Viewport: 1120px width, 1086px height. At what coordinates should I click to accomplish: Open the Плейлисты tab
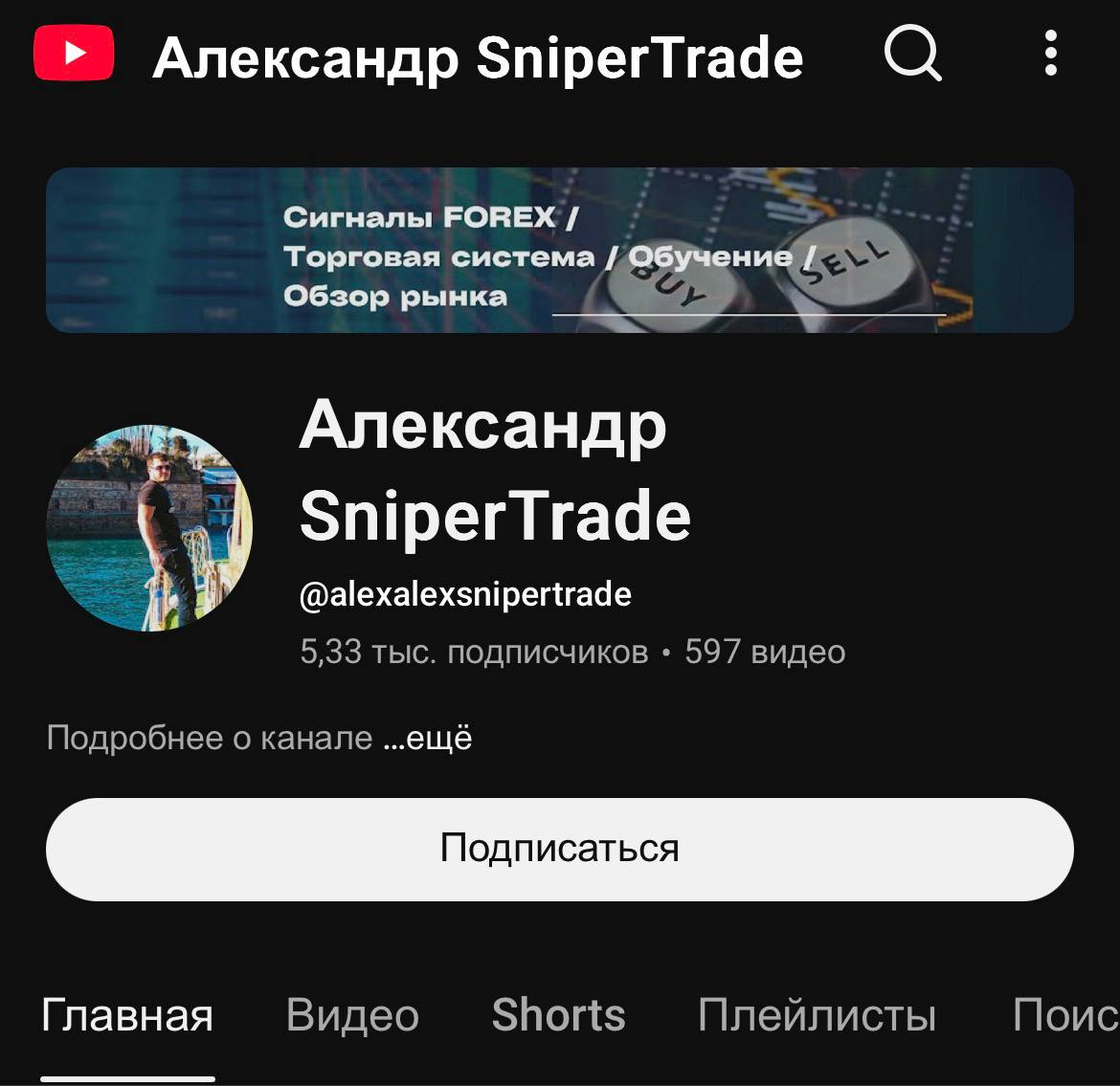[x=817, y=1015]
